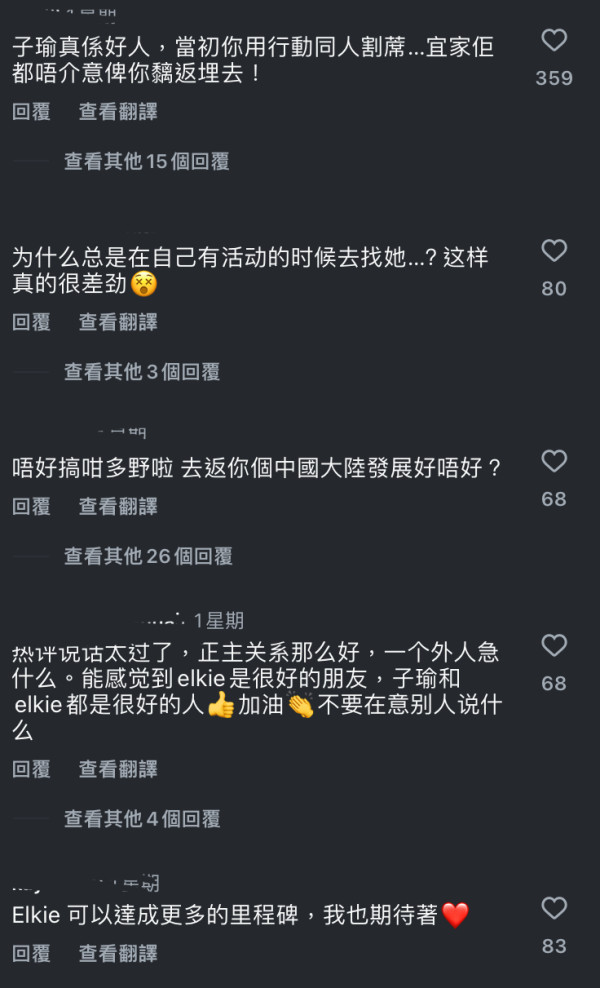Image resolution: width=600 pixels, height=988 pixels.
Task: Expand the other 26 replies
Action: pyautogui.click(x=148, y=556)
